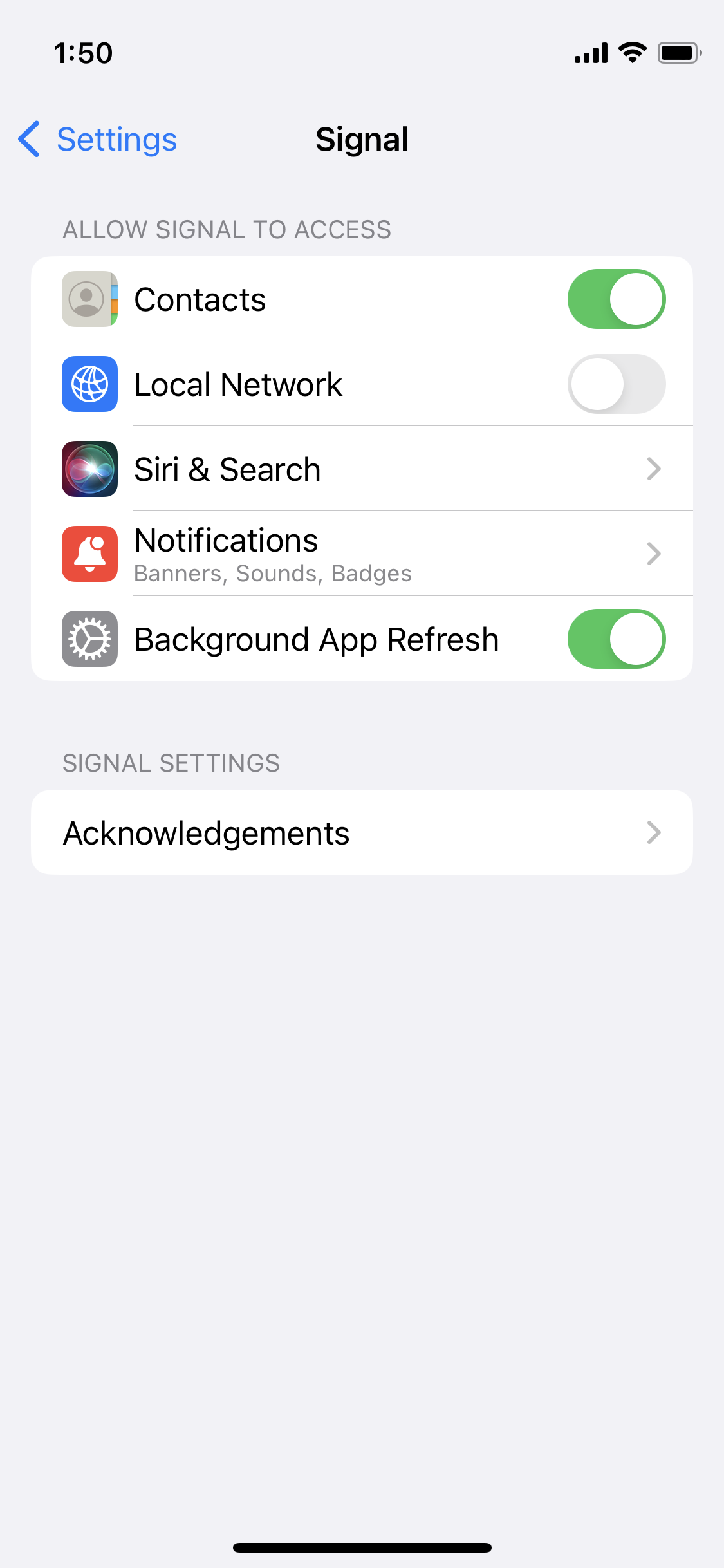Tap the Contacts app icon
The image size is (724, 1568).
[x=89, y=299]
